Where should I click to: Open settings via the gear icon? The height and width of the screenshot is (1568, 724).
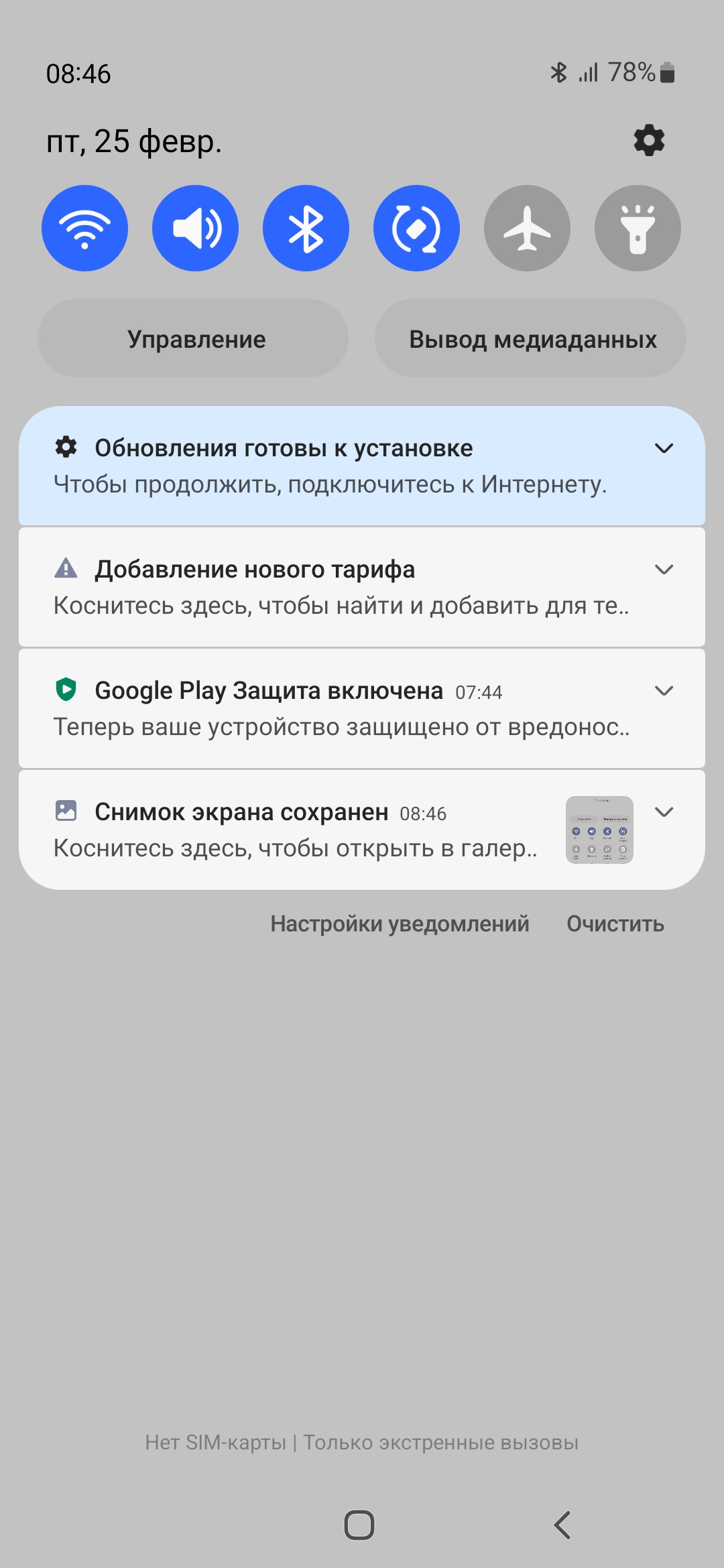click(x=649, y=141)
